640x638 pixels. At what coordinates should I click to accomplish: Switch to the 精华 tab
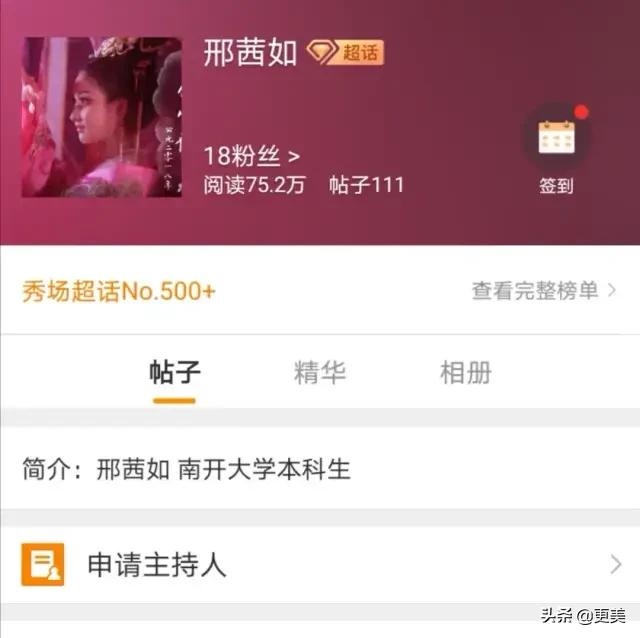(x=320, y=373)
